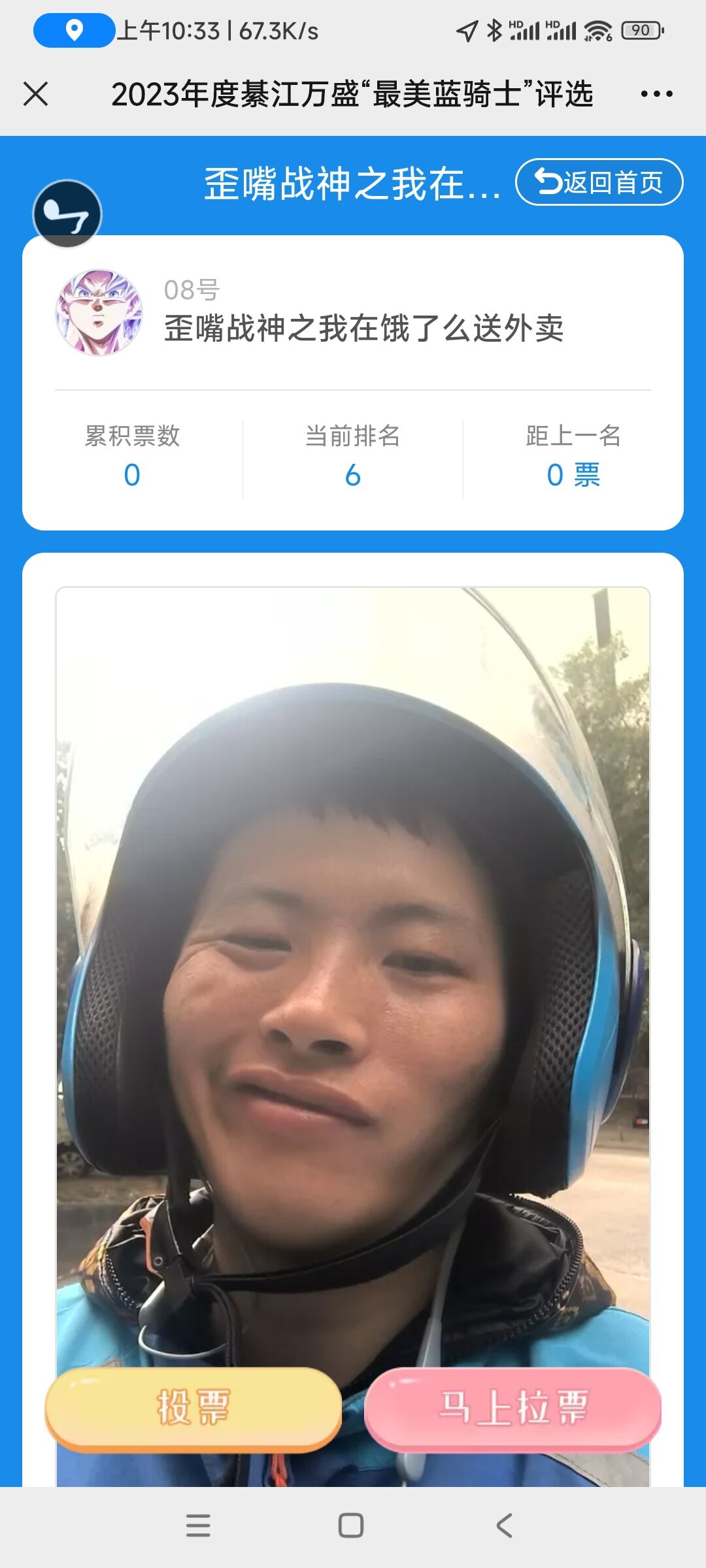Tap 返回首页 to return to homepage
This screenshot has height=1568, width=706.
(x=599, y=182)
